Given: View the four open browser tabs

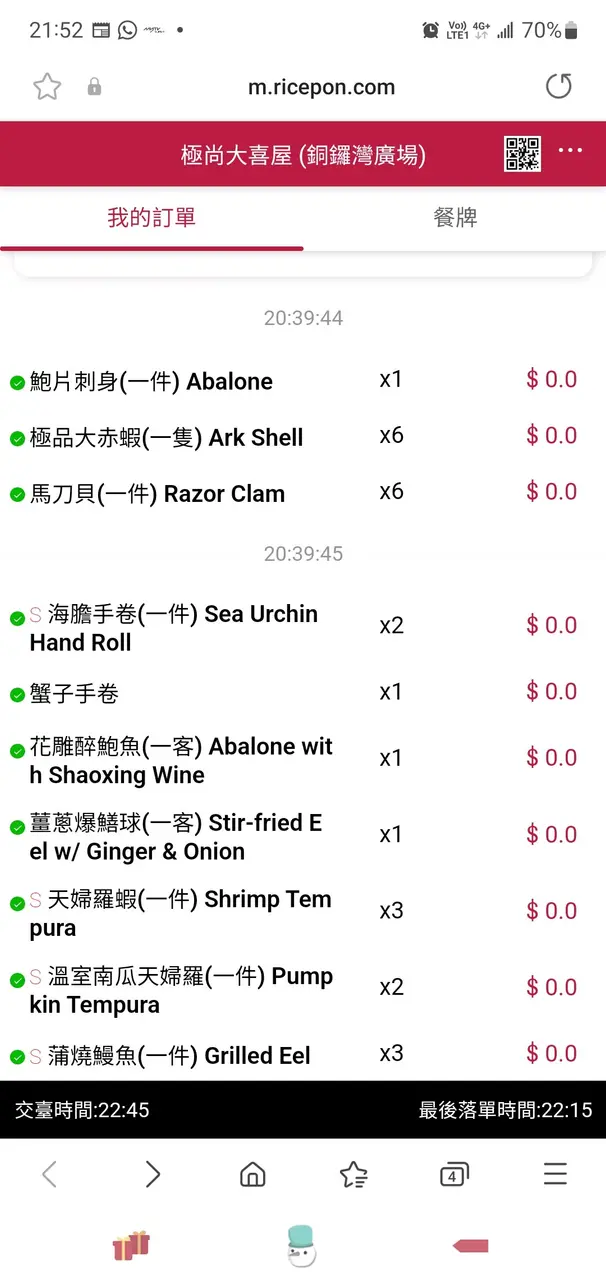Looking at the screenshot, I should [454, 1174].
